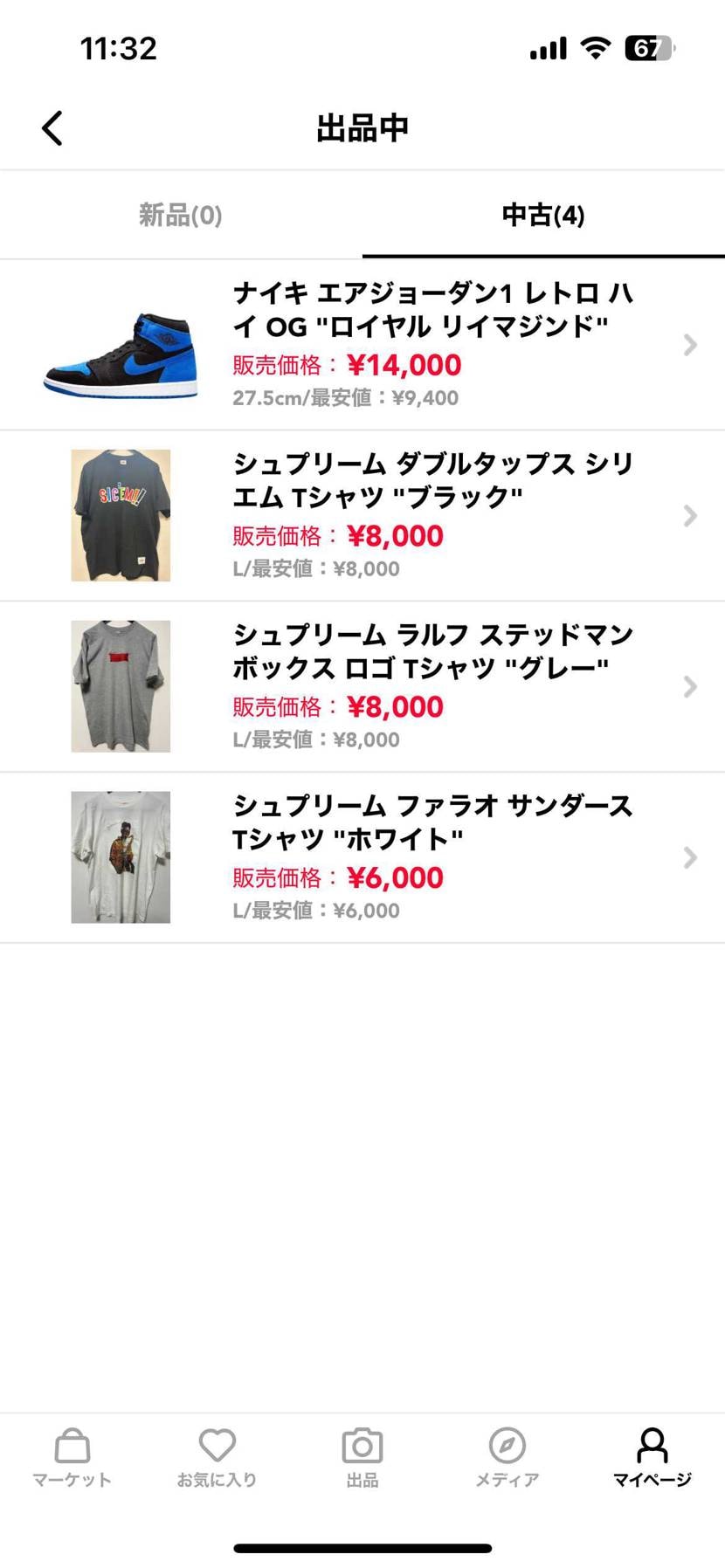Switch to the 新品(0) tab
This screenshot has height=1568, width=725.
click(179, 215)
